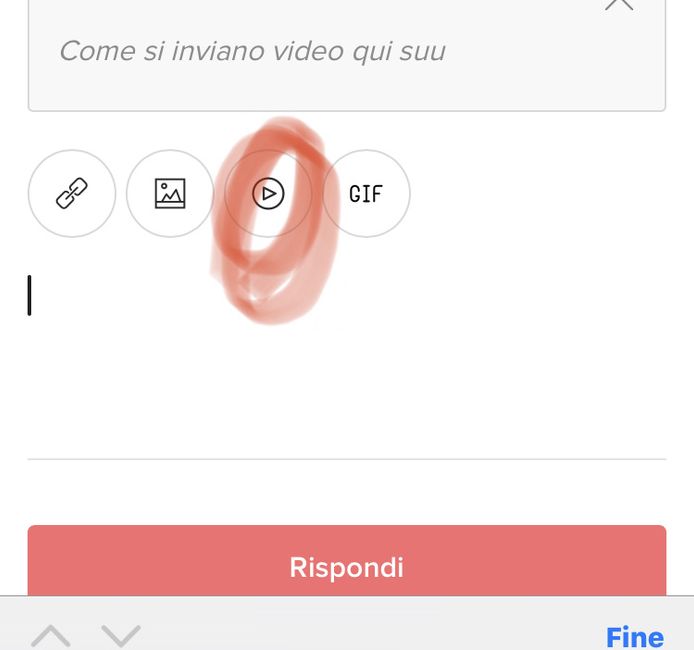The image size is (694, 650).
Task: Tap Fine to dismiss the keyboard
Action: (x=634, y=636)
